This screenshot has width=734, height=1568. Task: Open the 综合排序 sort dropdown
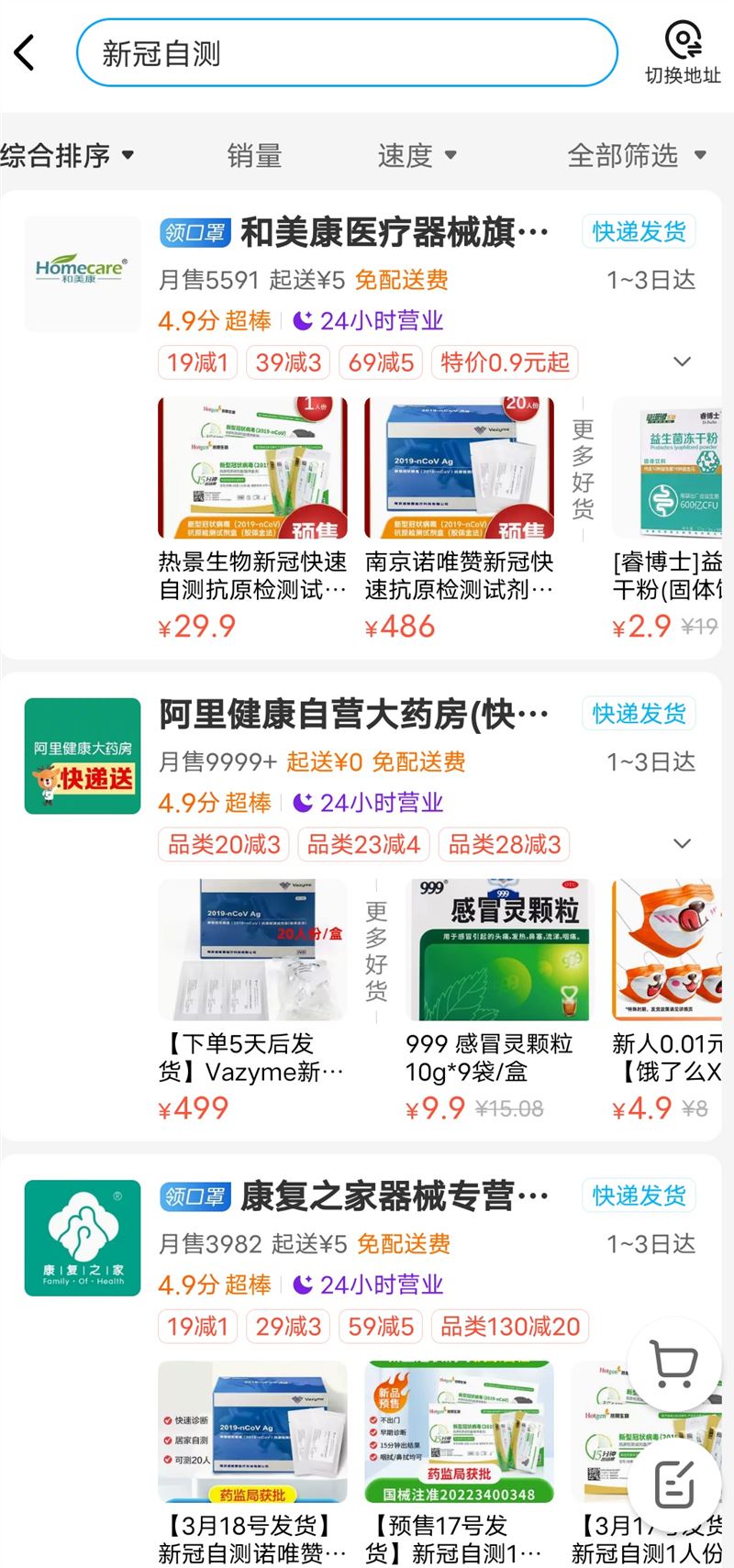(68, 155)
